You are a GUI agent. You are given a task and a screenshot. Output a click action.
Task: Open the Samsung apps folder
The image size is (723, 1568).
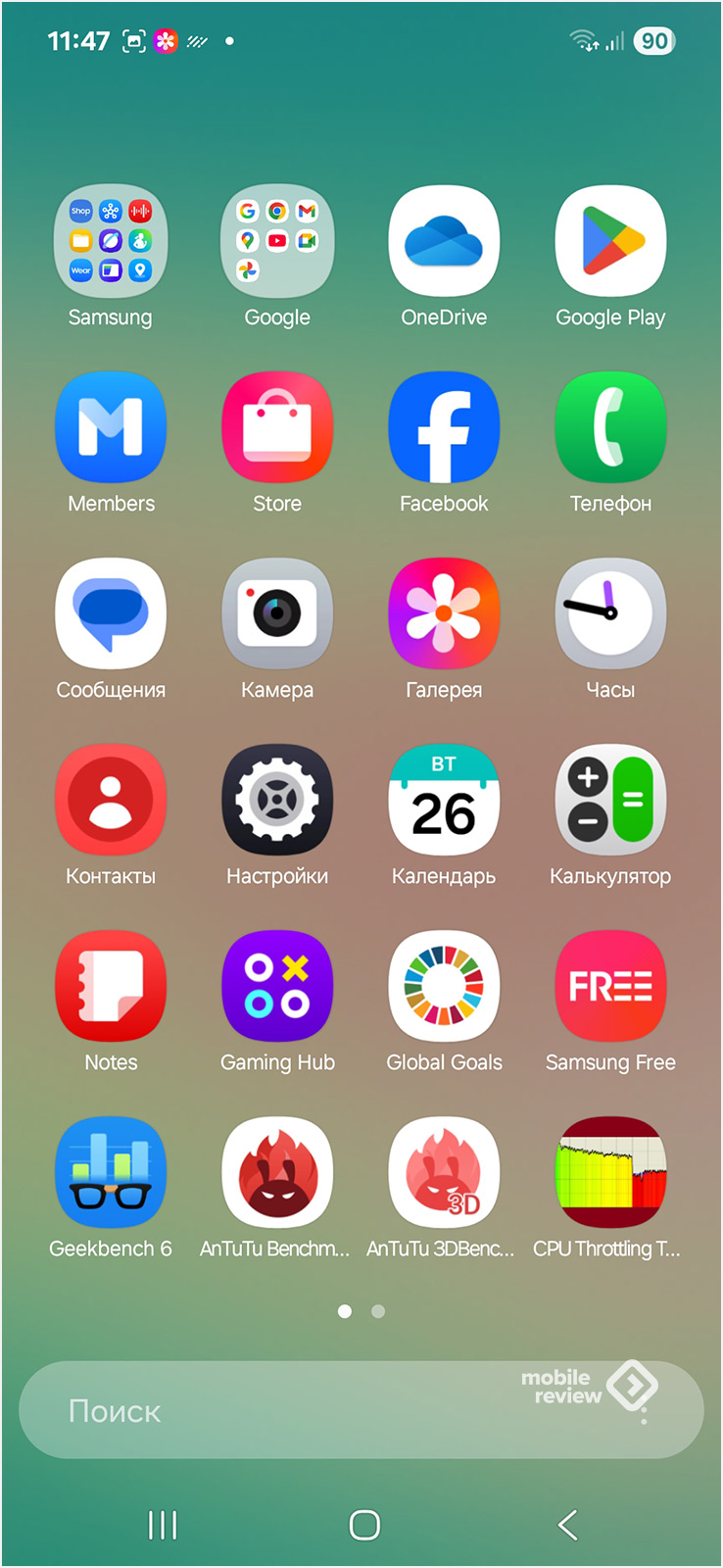111,241
